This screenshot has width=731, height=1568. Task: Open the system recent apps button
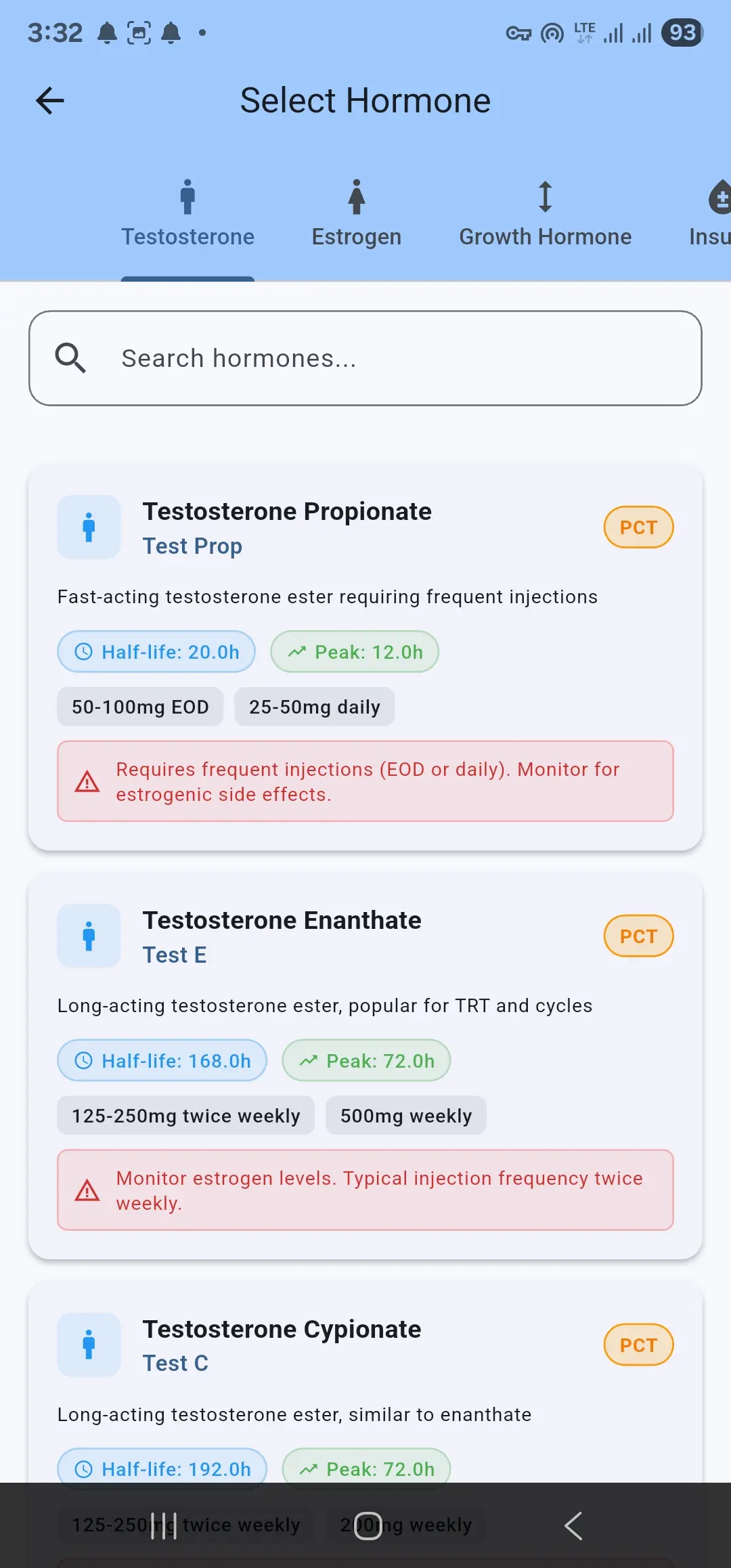coord(163,1526)
